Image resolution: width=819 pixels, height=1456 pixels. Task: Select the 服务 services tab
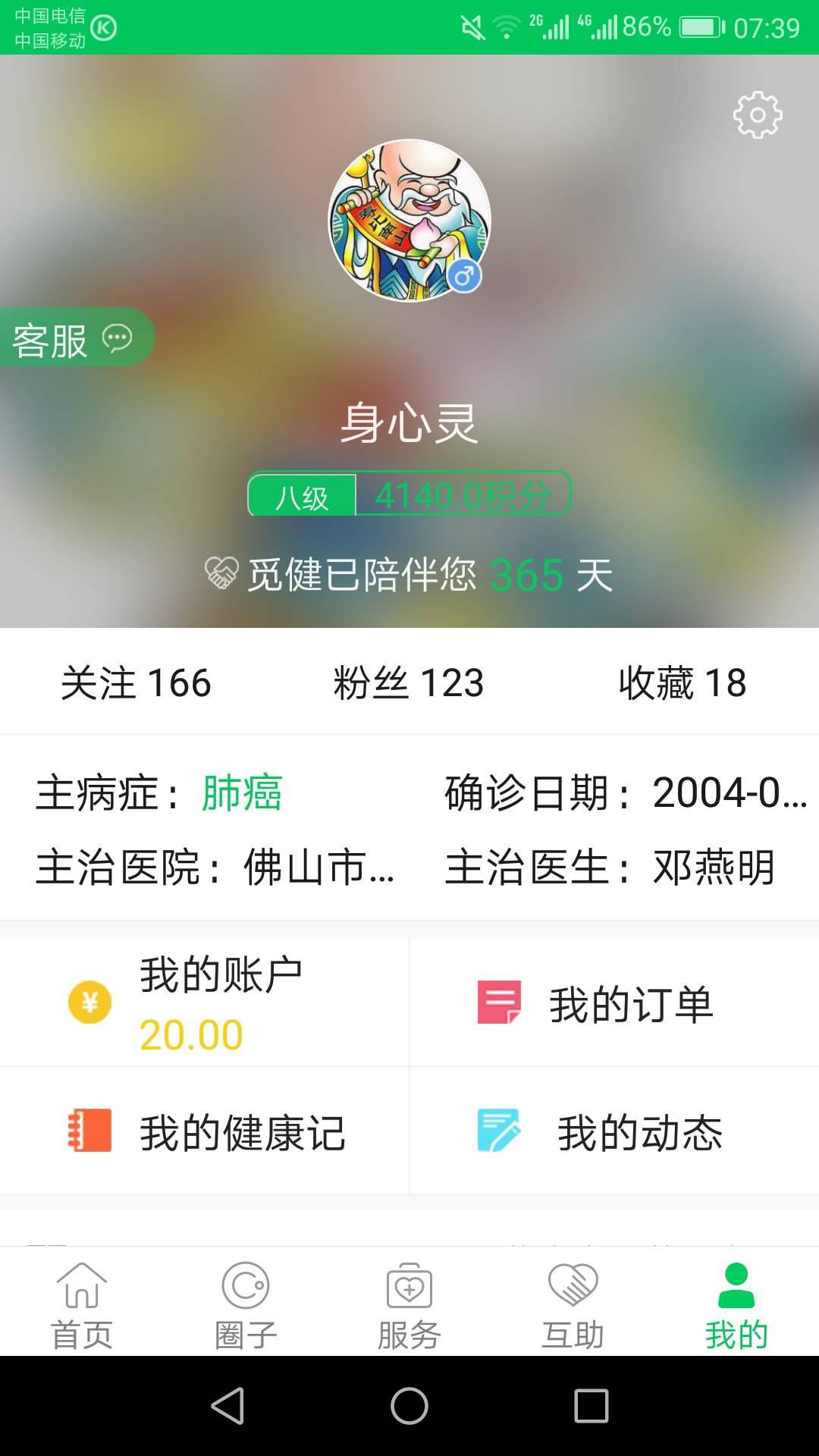409,1306
